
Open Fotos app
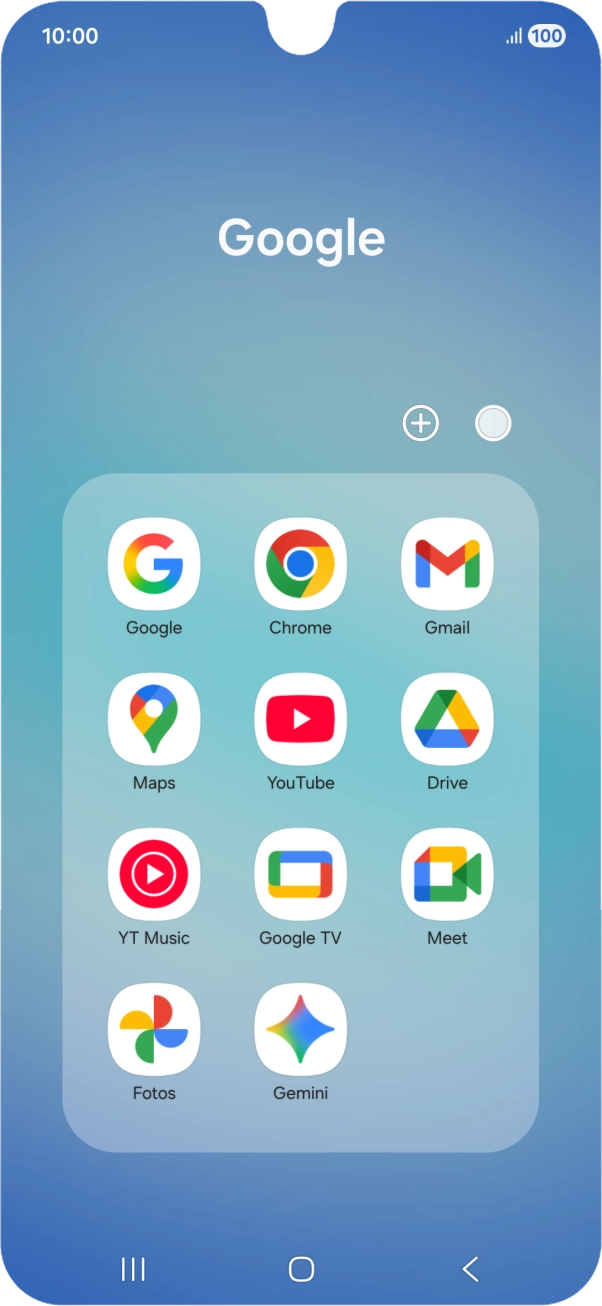[x=154, y=1030]
